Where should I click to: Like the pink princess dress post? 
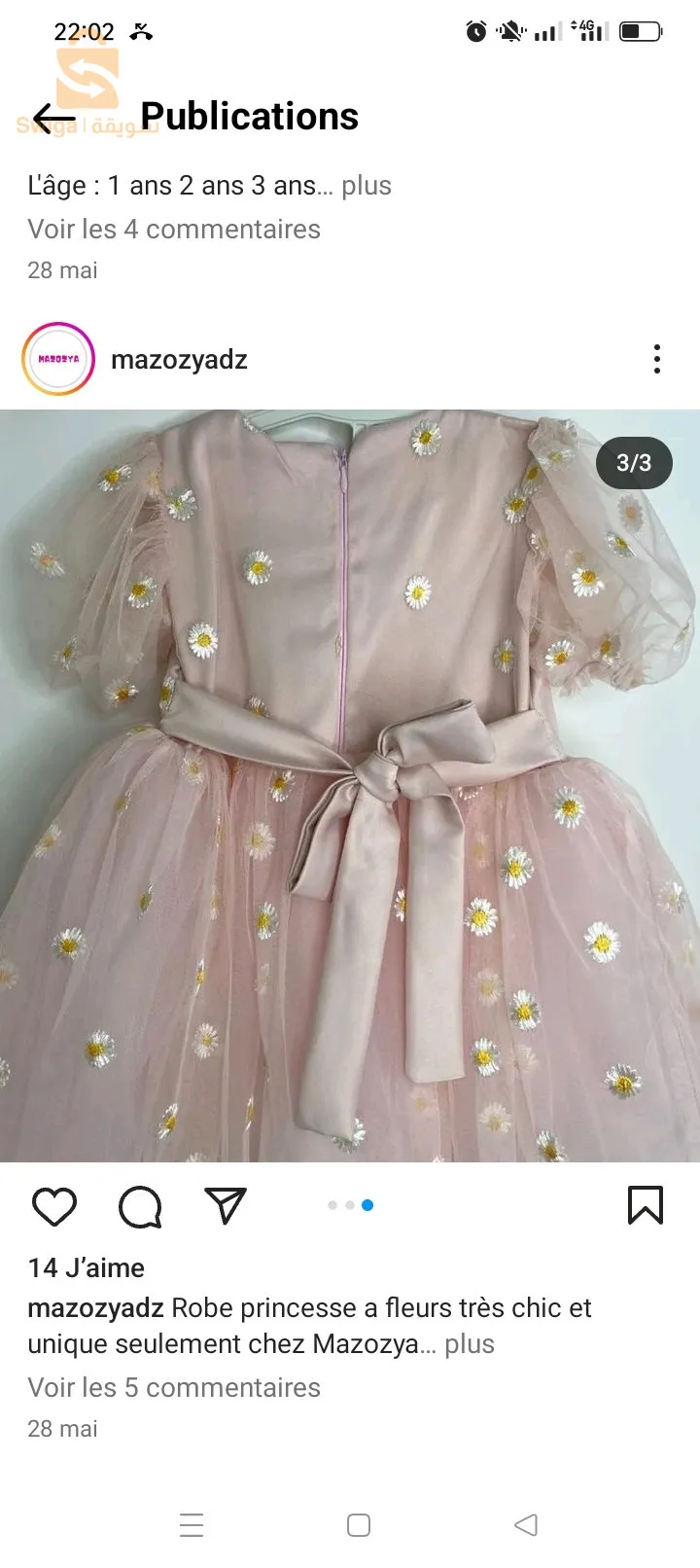(x=54, y=1206)
